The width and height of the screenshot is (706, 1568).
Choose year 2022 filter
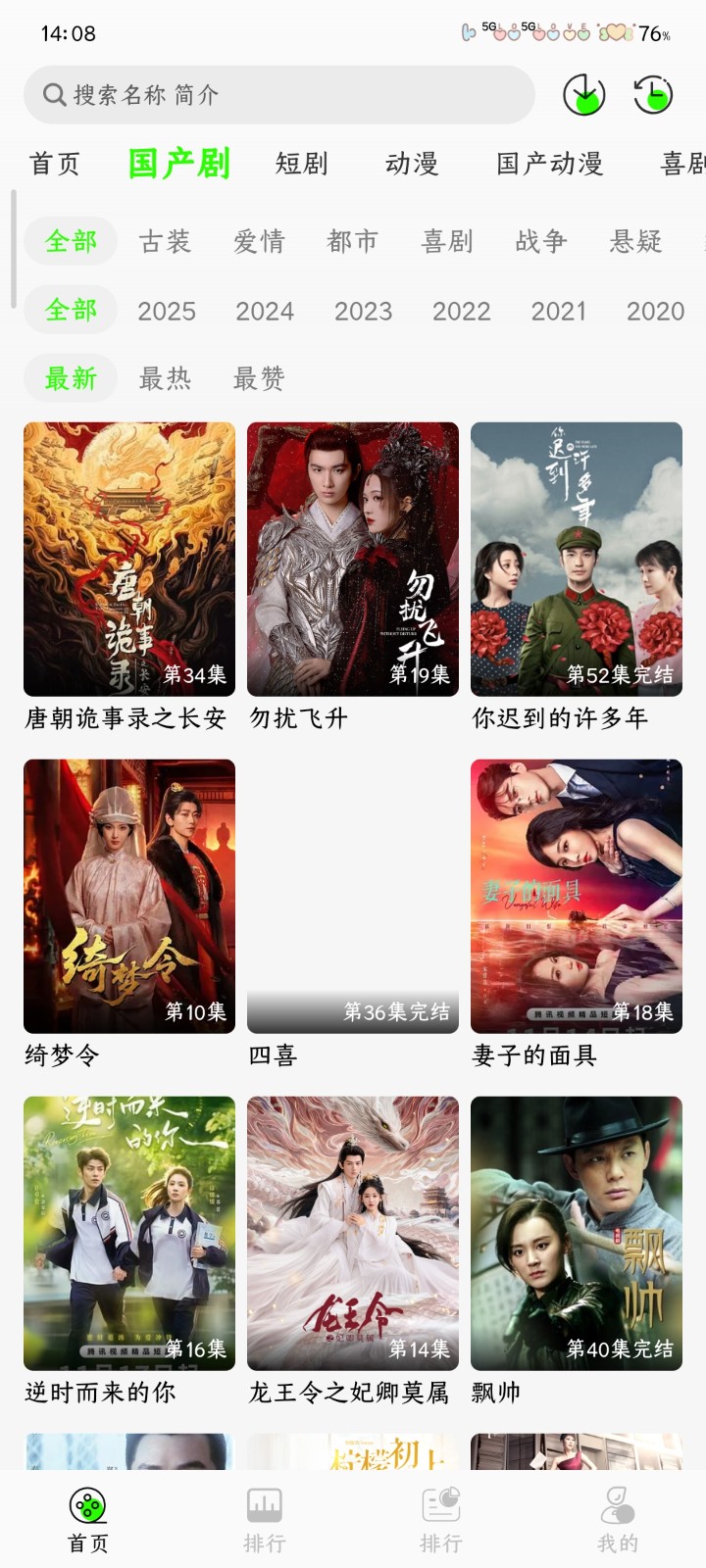click(x=461, y=312)
